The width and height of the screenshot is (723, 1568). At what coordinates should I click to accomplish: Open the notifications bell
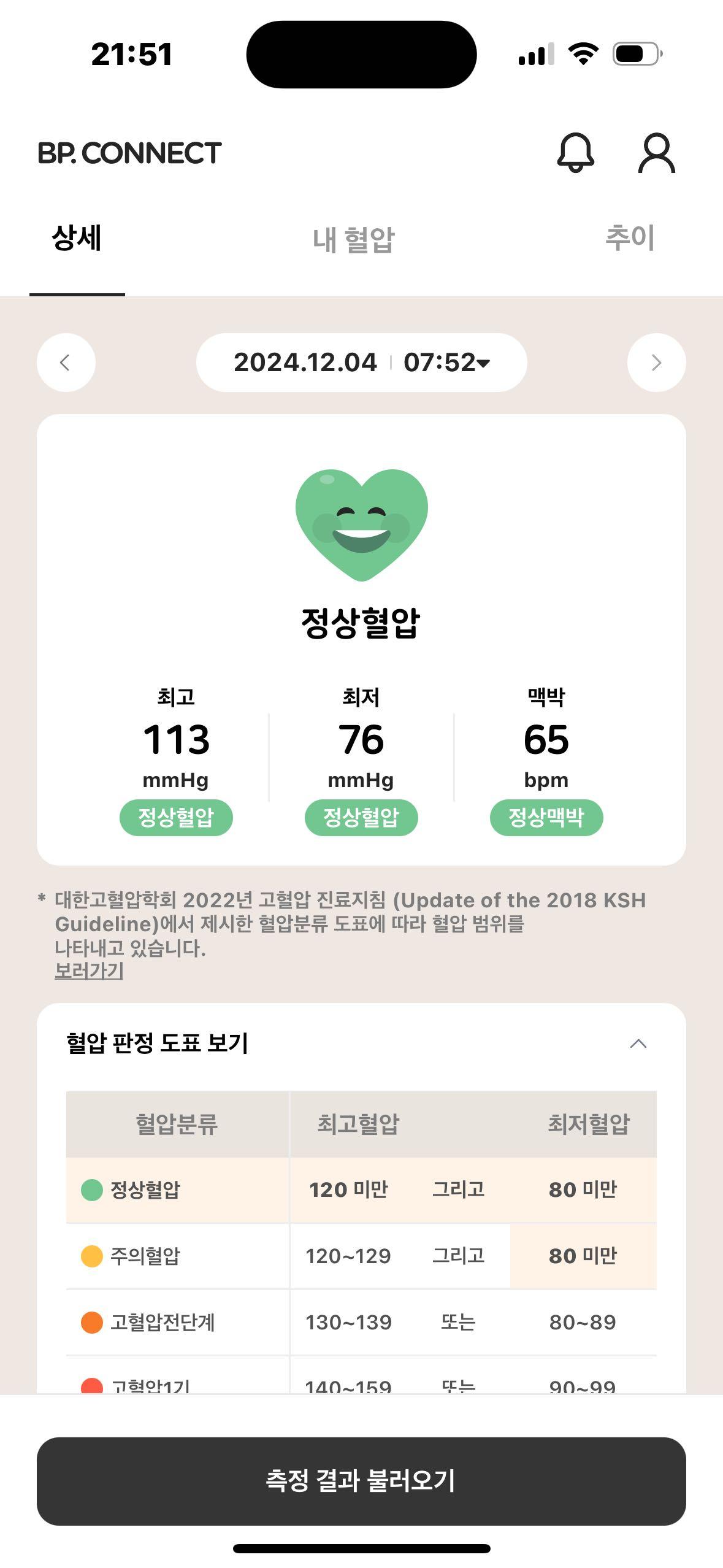tap(575, 153)
